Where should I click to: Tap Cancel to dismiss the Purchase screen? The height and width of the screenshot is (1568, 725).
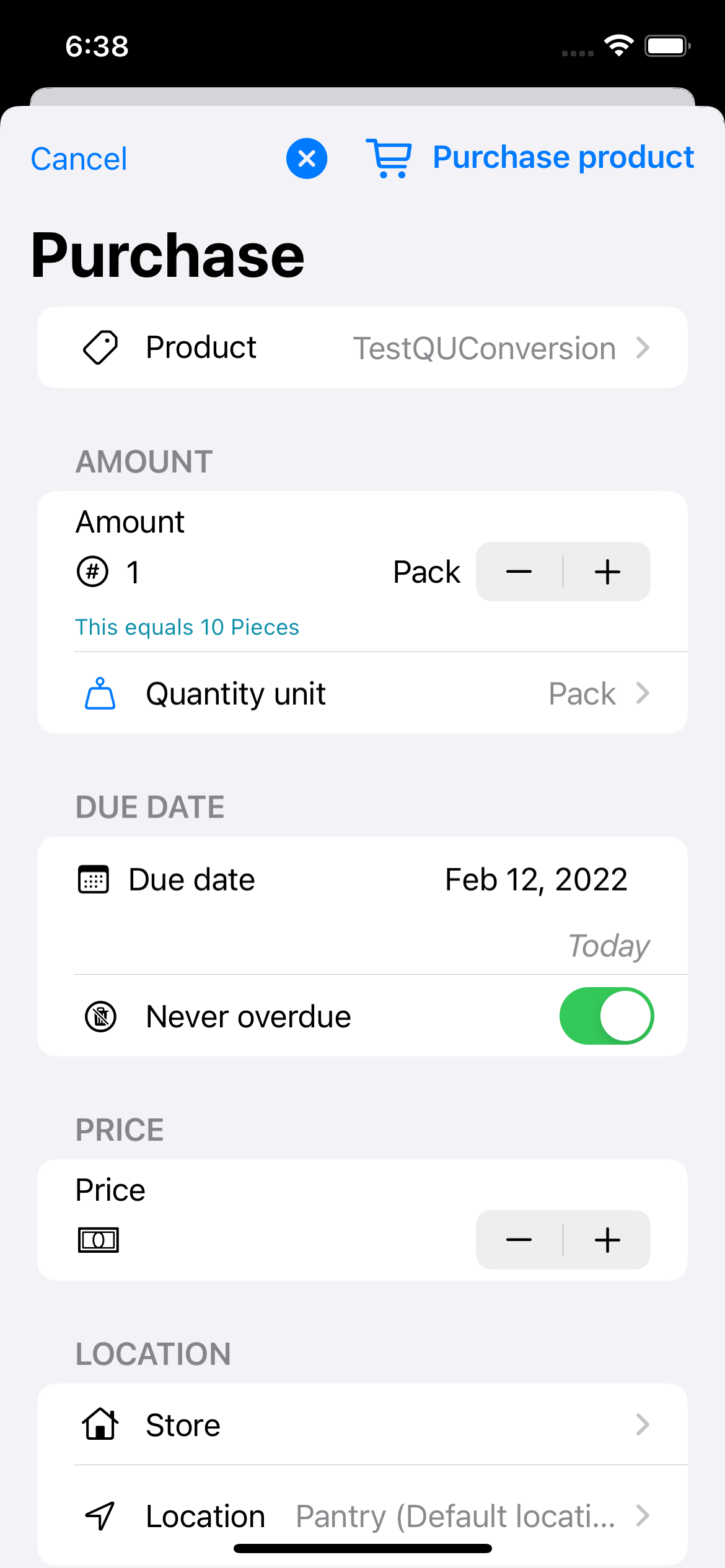(78, 159)
